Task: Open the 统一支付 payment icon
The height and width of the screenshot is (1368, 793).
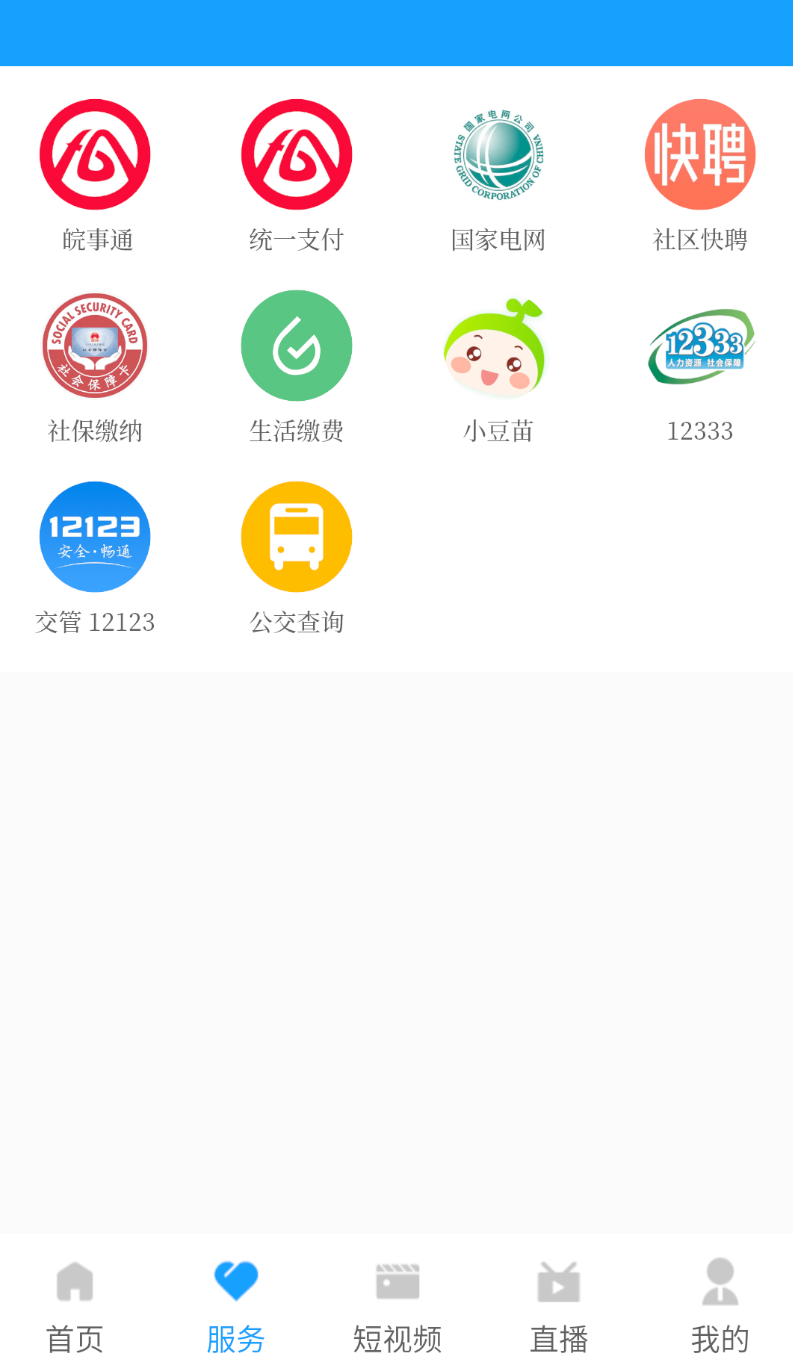Action: (x=296, y=155)
